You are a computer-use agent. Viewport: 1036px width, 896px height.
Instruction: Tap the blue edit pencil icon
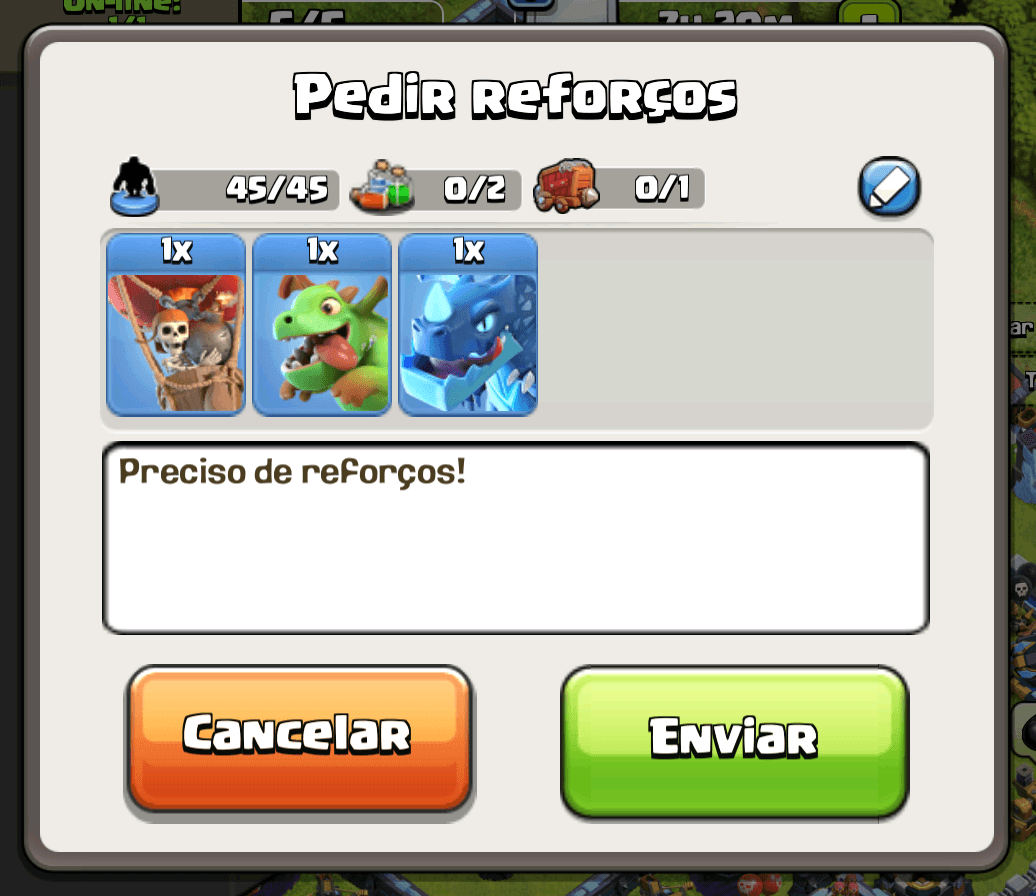pyautogui.click(x=889, y=187)
